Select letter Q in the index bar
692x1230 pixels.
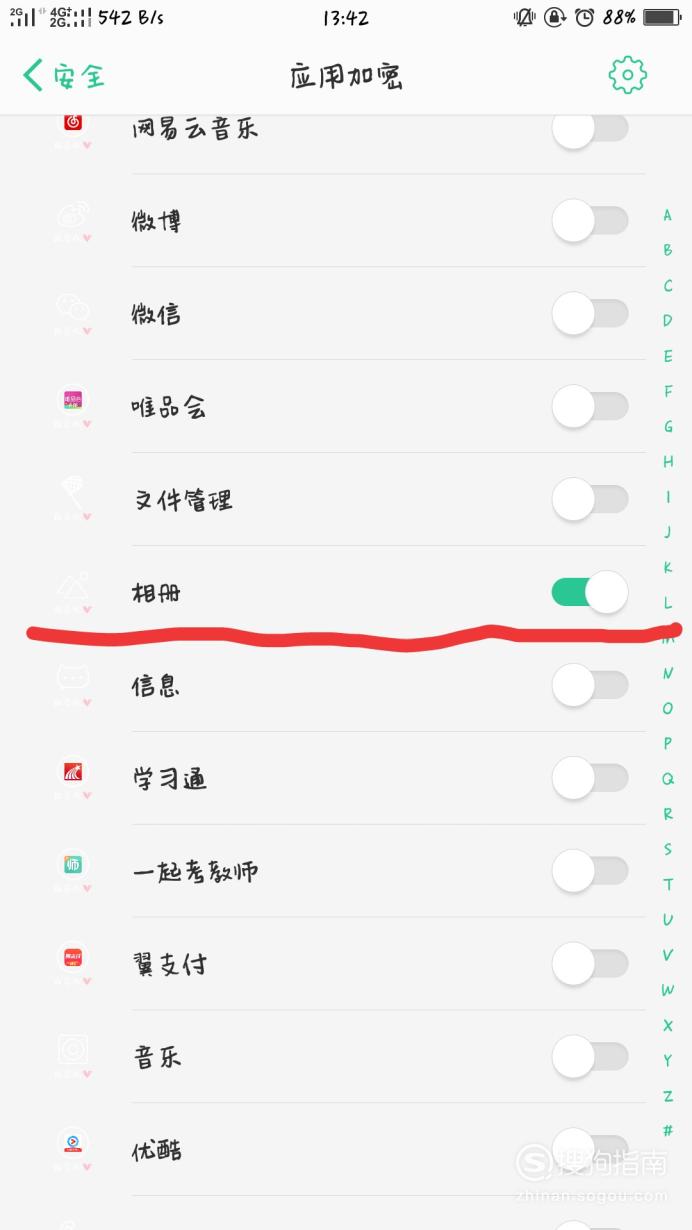tap(668, 778)
